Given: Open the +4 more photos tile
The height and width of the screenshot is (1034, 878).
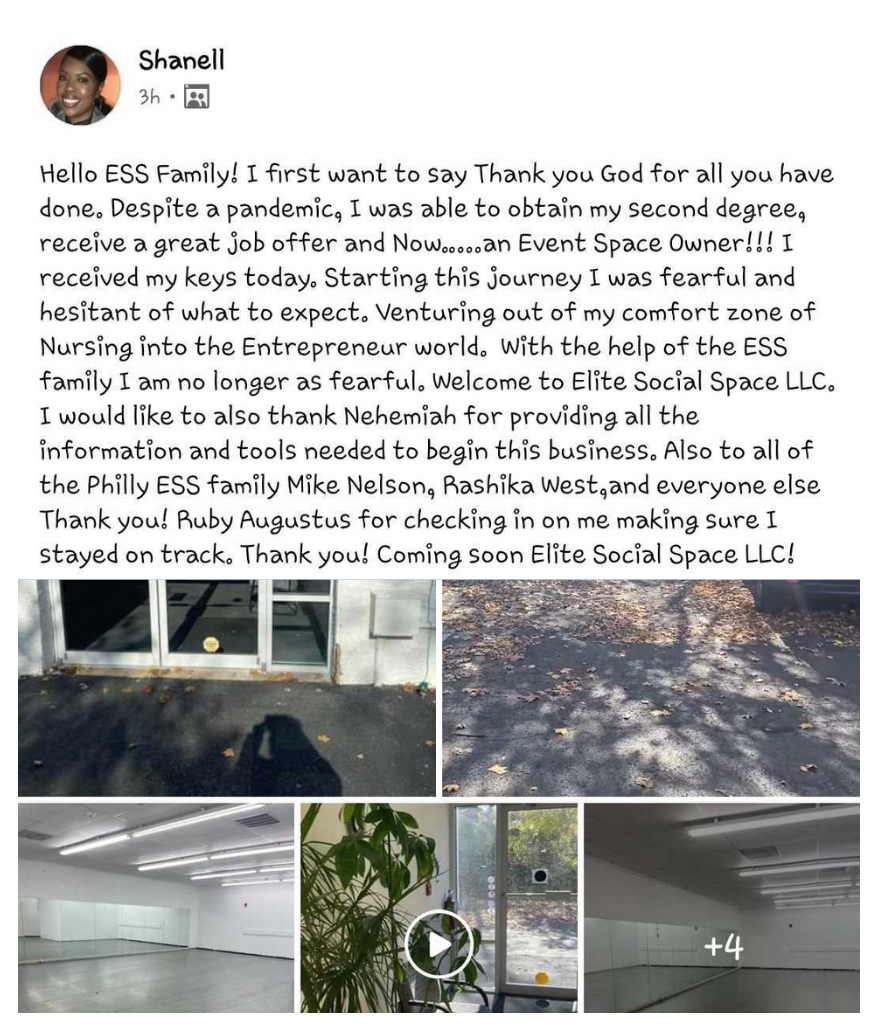Looking at the screenshot, I should coord(722,907).
